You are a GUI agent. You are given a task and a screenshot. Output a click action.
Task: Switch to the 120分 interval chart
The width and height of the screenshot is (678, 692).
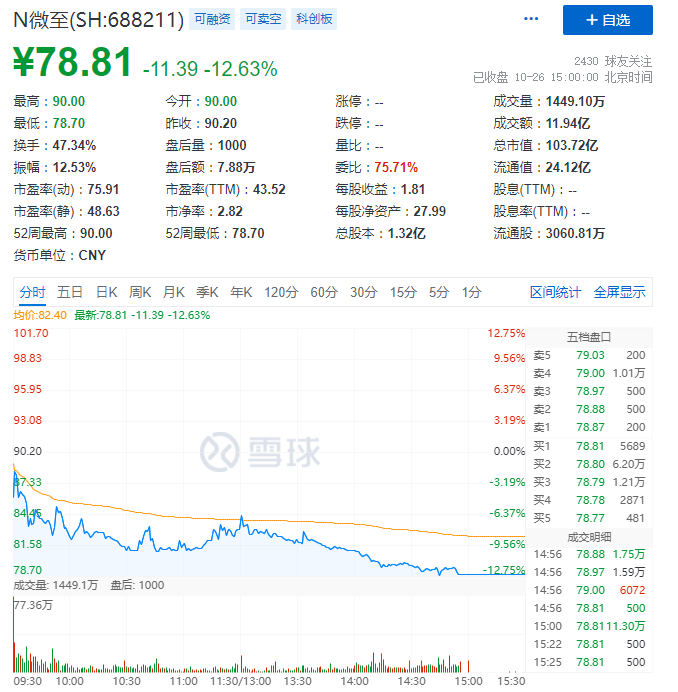(x=281, y=292)
